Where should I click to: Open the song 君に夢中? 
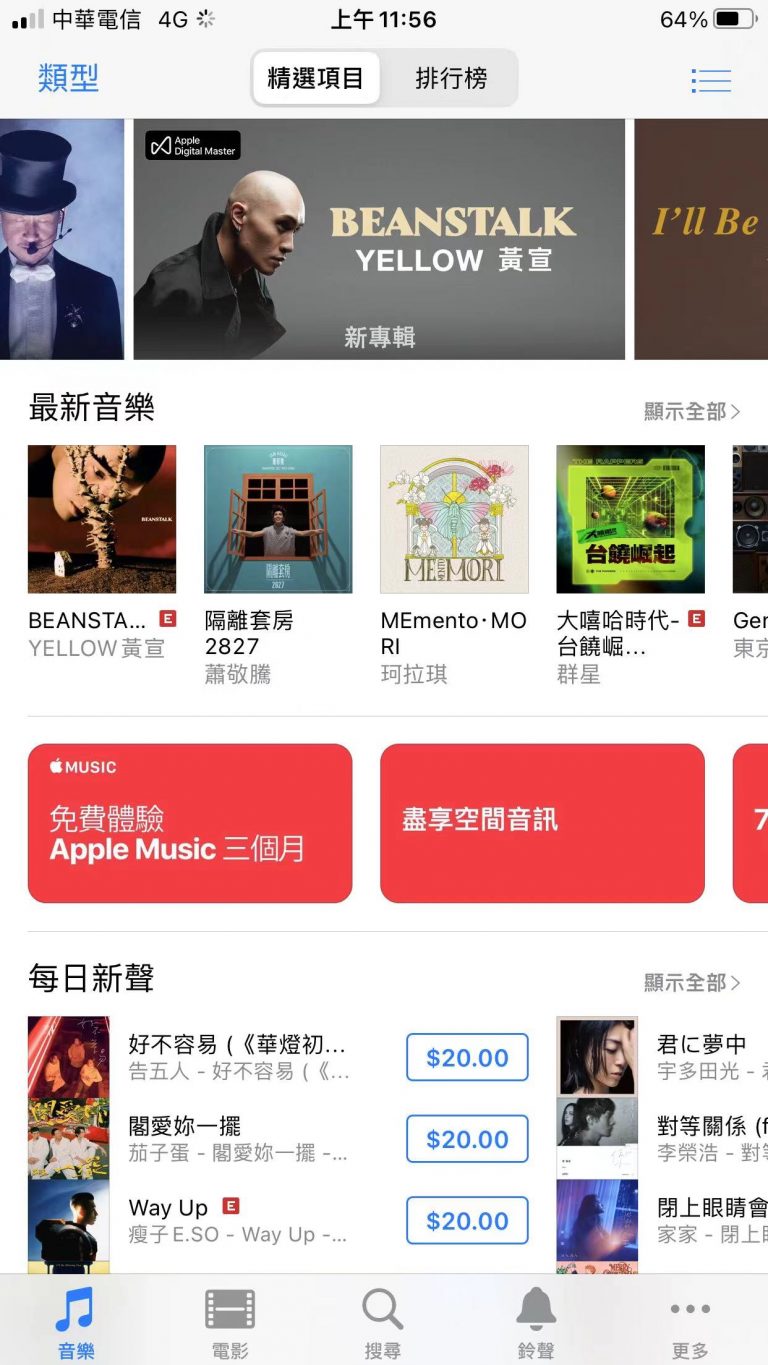coord(700,1045)
